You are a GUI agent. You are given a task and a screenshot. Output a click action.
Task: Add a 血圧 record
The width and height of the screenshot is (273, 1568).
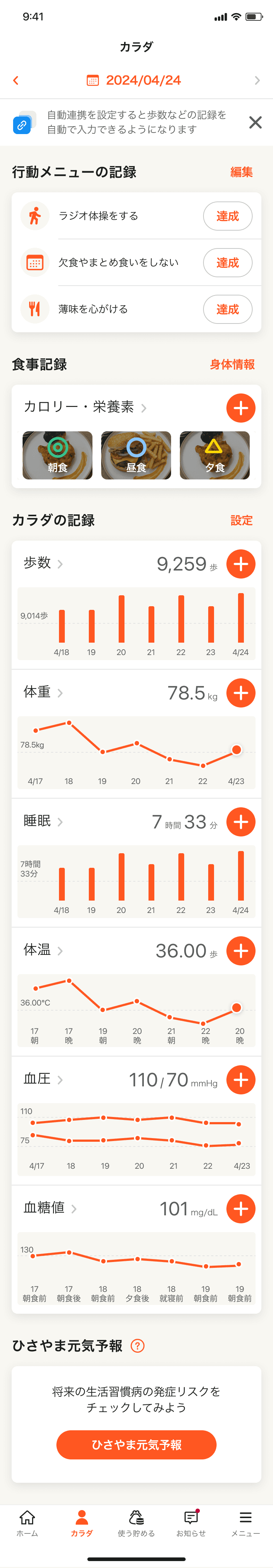tap(241, 1080)
